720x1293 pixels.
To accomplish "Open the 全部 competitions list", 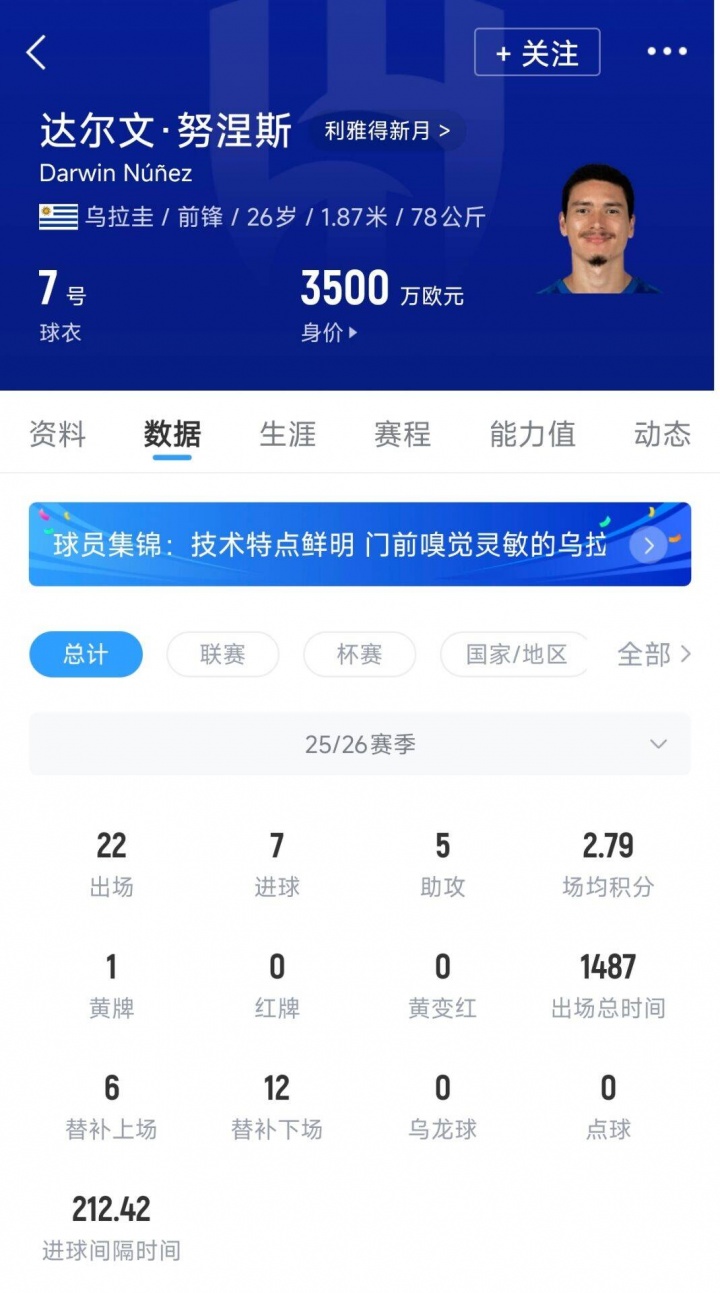I will pyautogui.click(x=654, y=655).
